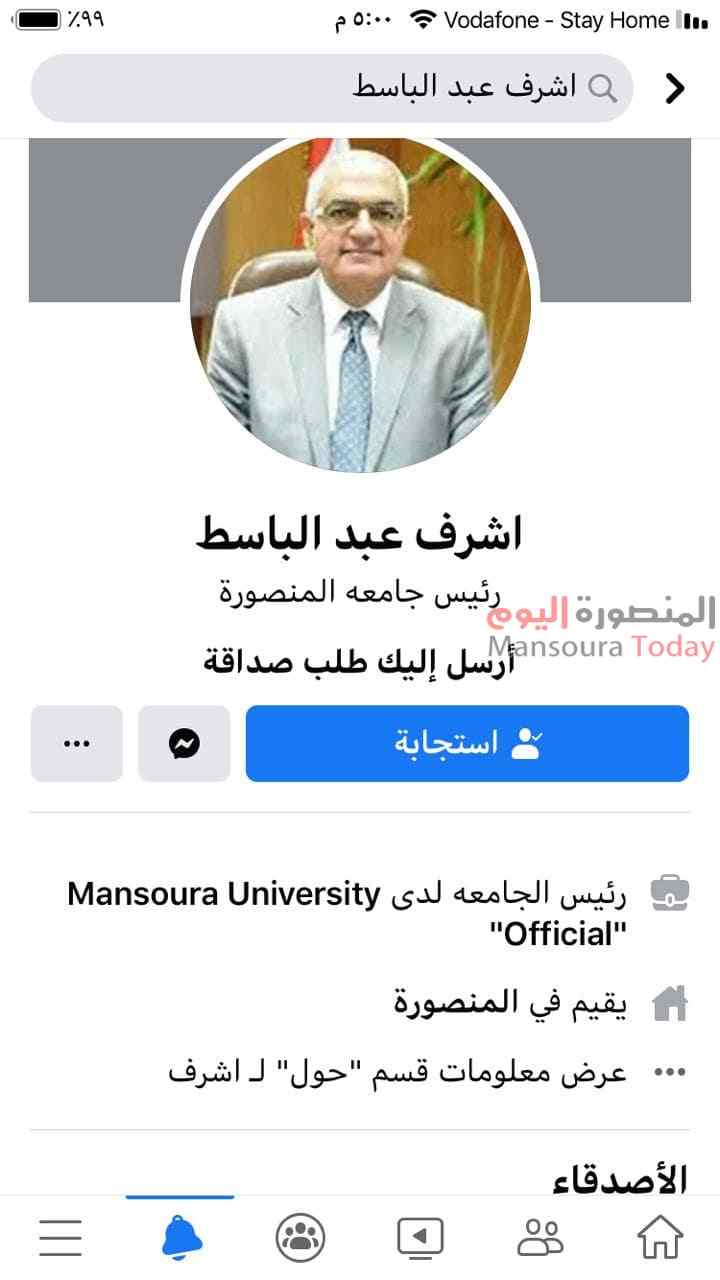Viewport: 720px width, 1280px height.
Task: Switch to the Home tab
Action: coord(660,1237)
